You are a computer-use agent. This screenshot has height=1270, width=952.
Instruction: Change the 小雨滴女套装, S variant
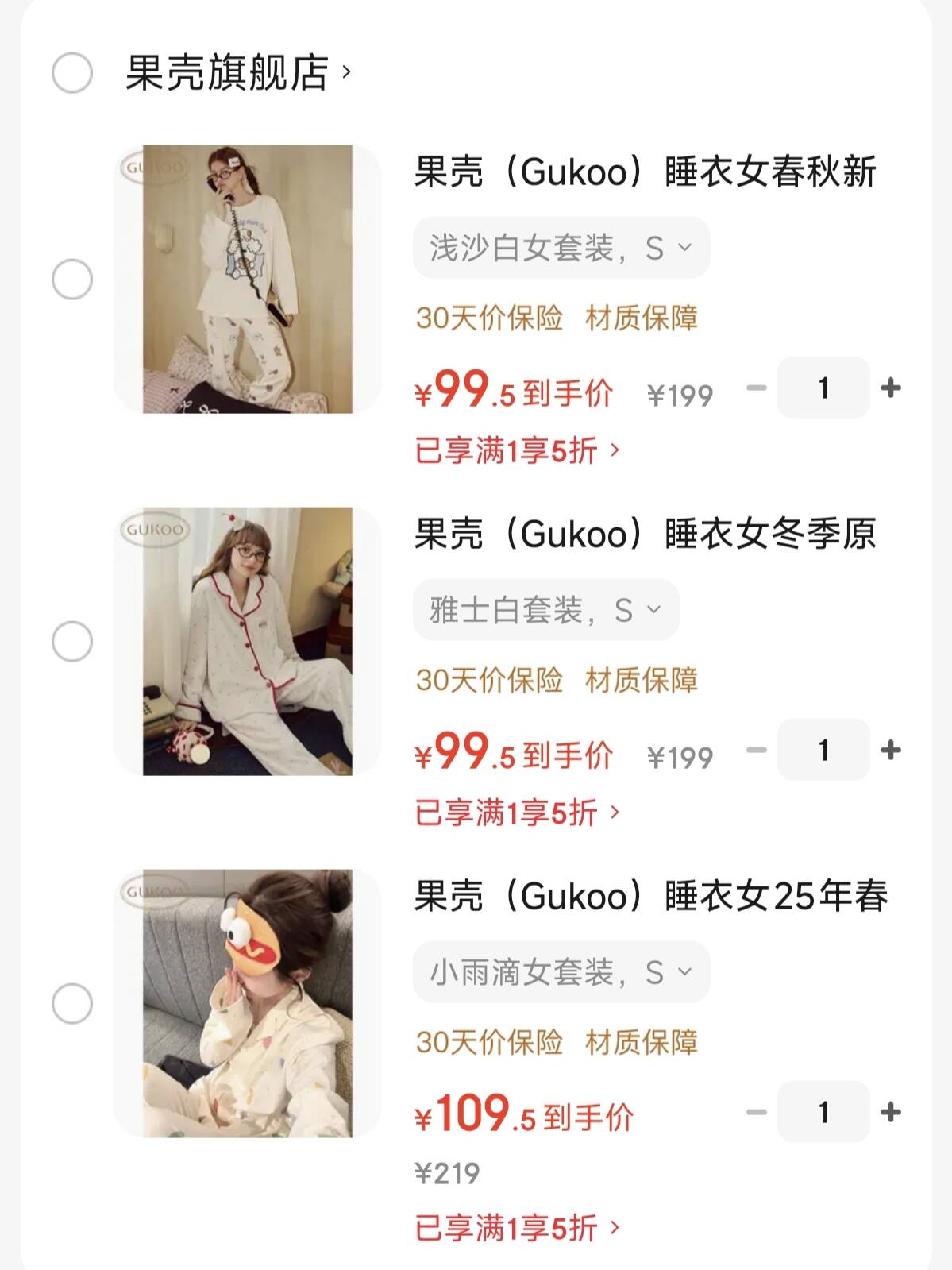(561, 972)
